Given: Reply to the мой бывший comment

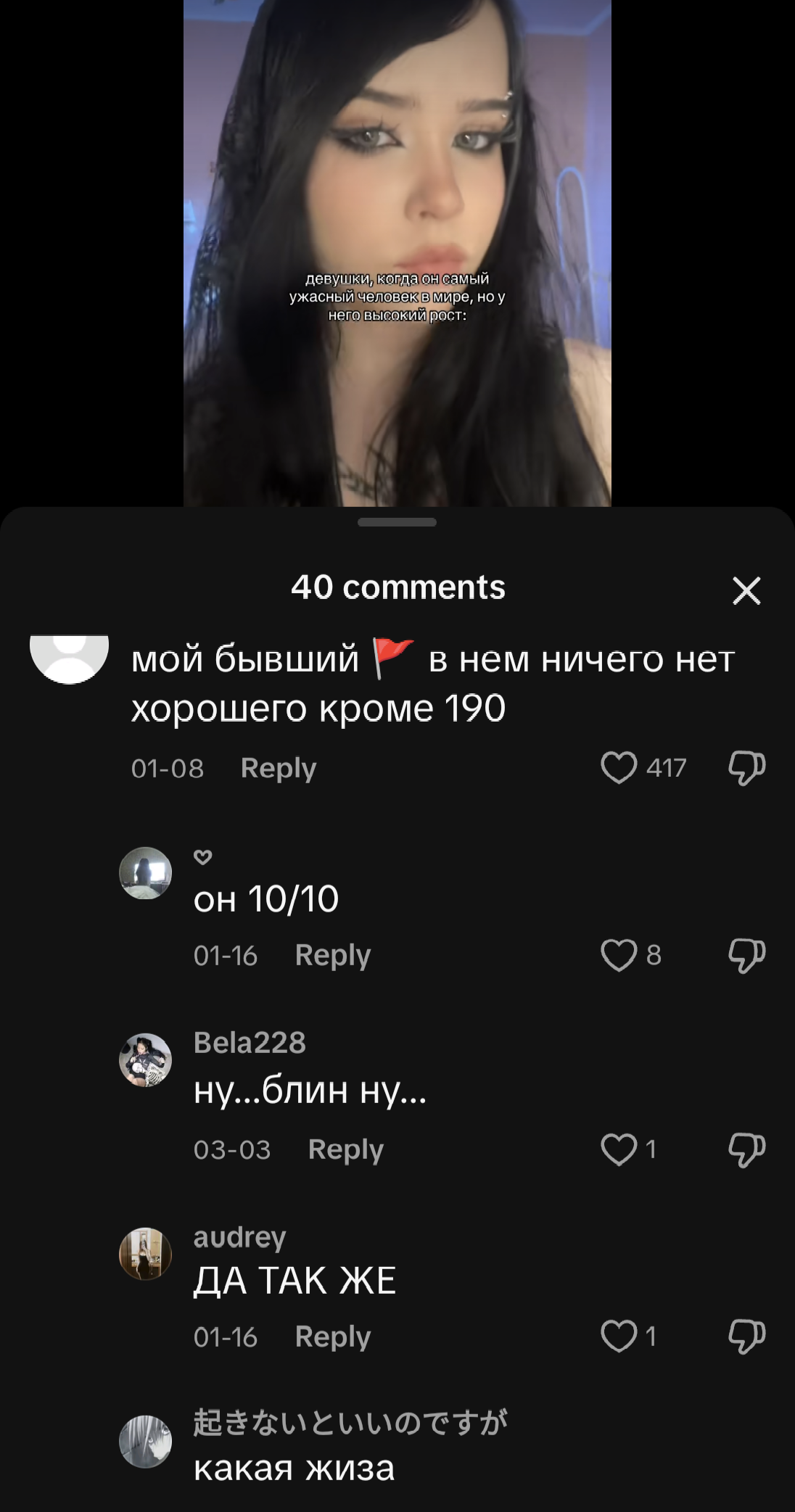Looking at the screenshot, I should [x=279, y=768].
